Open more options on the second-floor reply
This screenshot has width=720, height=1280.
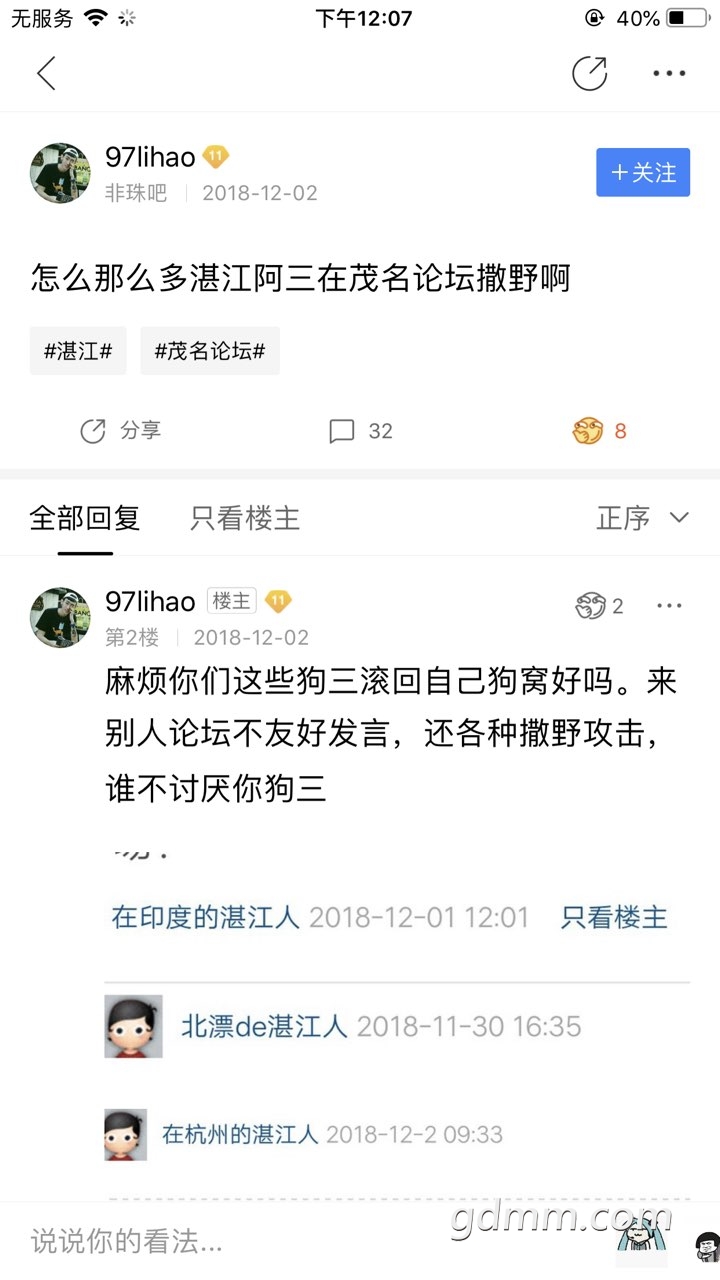point(669,605)
